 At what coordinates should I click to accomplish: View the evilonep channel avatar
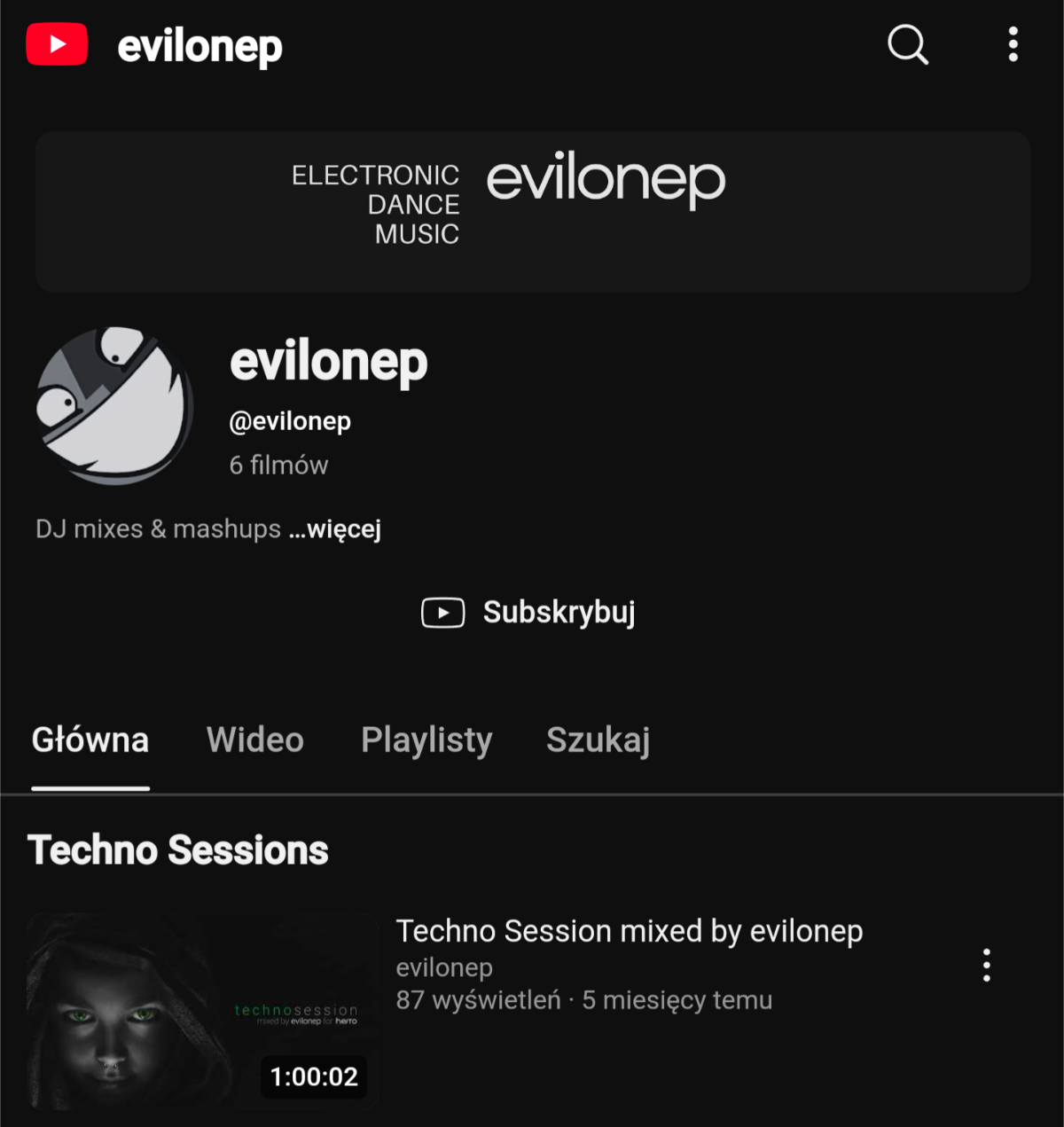[x=115, y=406]
